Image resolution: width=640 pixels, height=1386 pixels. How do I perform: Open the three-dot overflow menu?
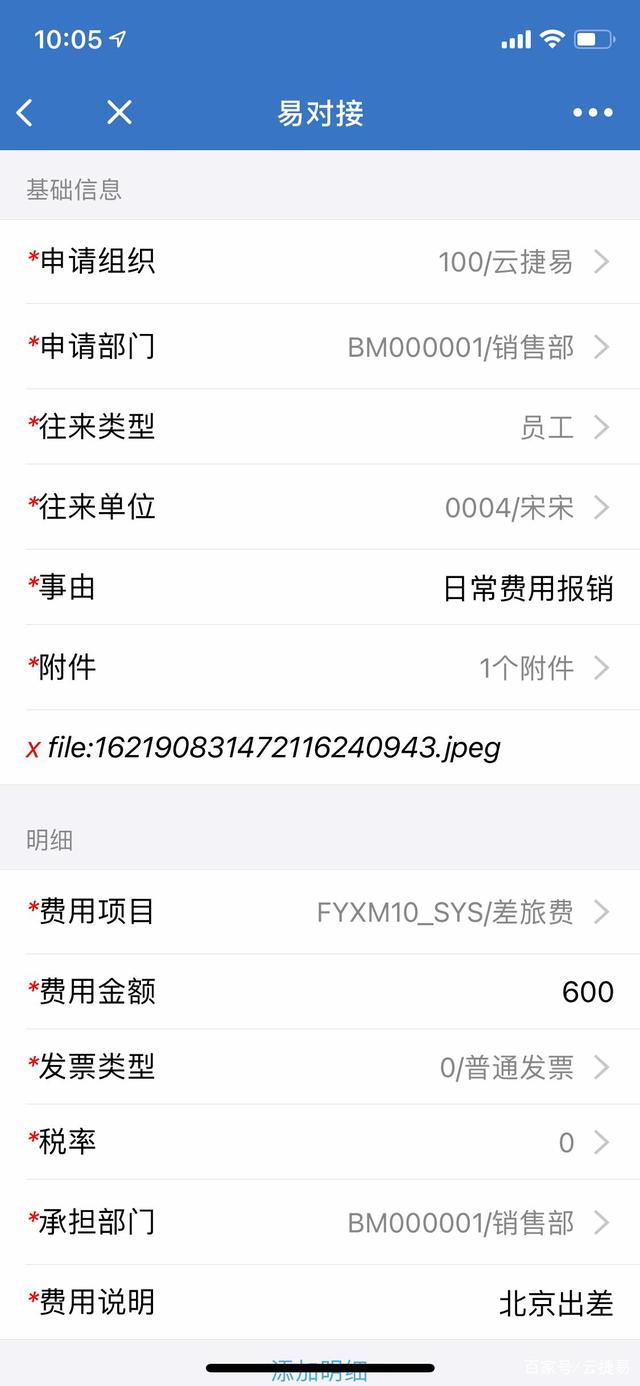coord(593,113)
